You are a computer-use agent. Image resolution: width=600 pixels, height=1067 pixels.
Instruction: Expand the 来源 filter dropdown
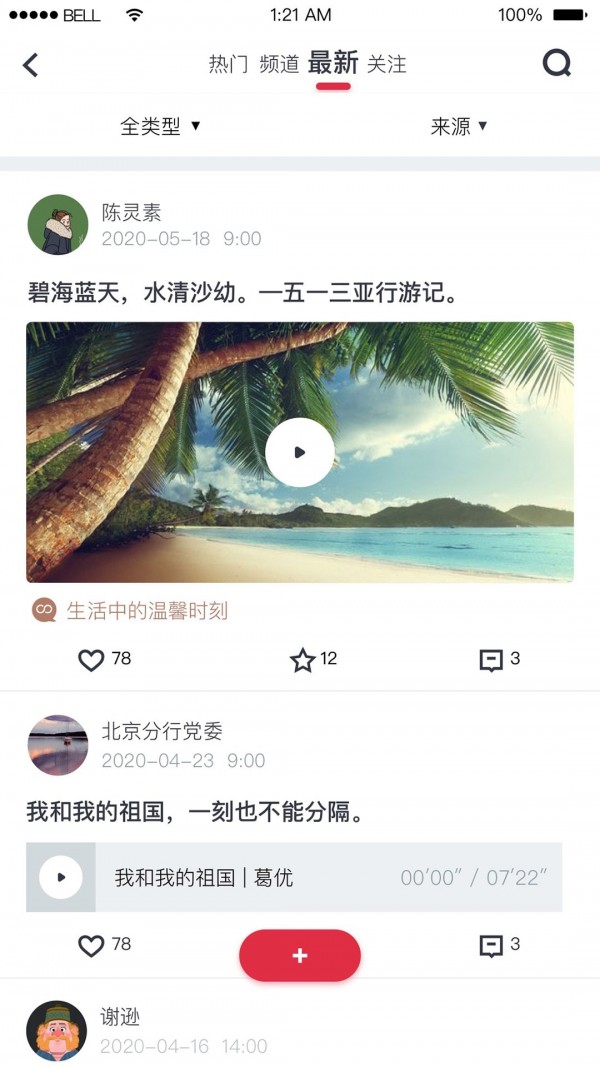point(459,126)
